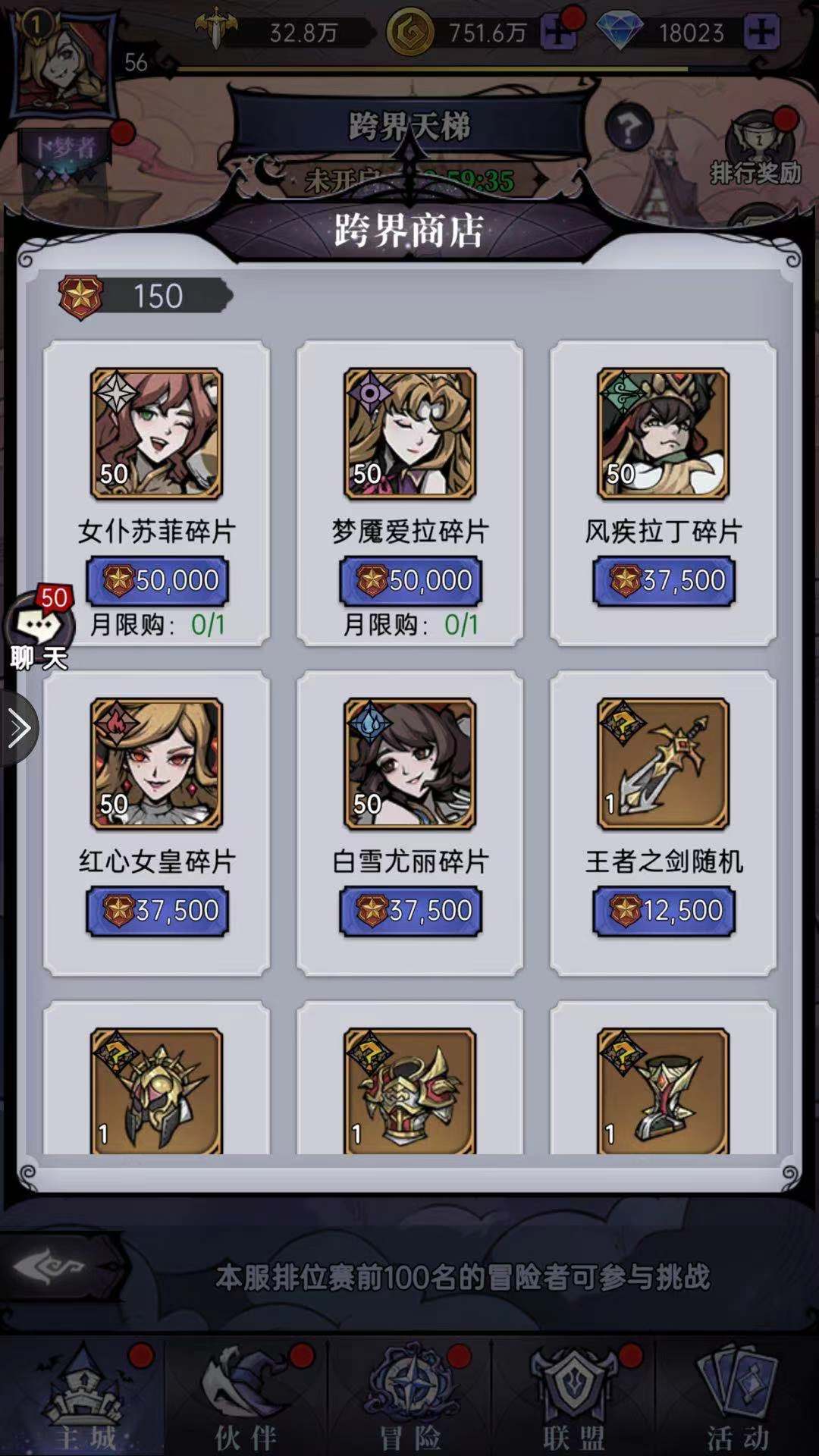
Task: Purchase 红心女皇碎片 for 37,500
Action: pos(157,911)
